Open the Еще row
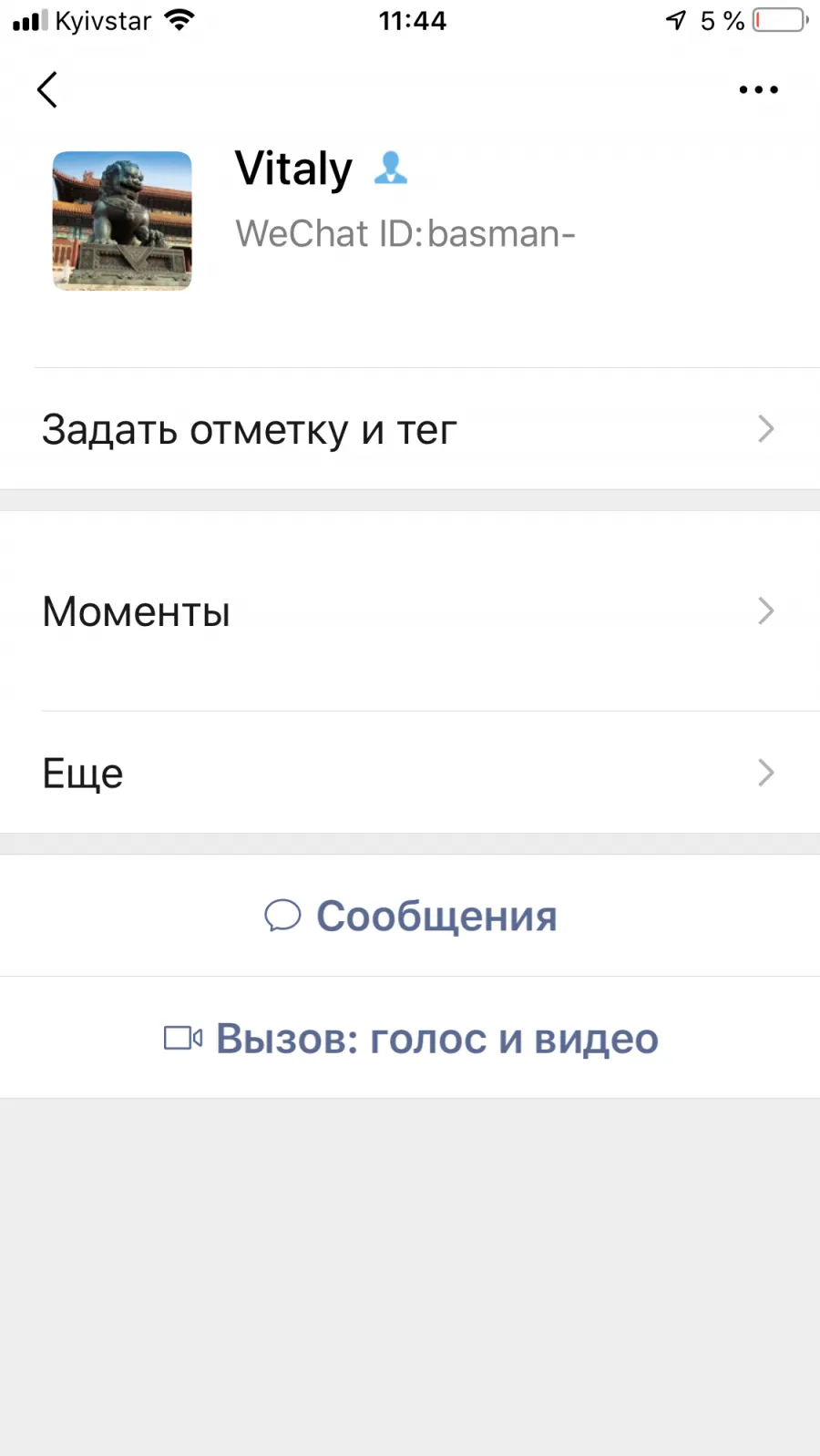820x1456 pixels. coord(410,773)
